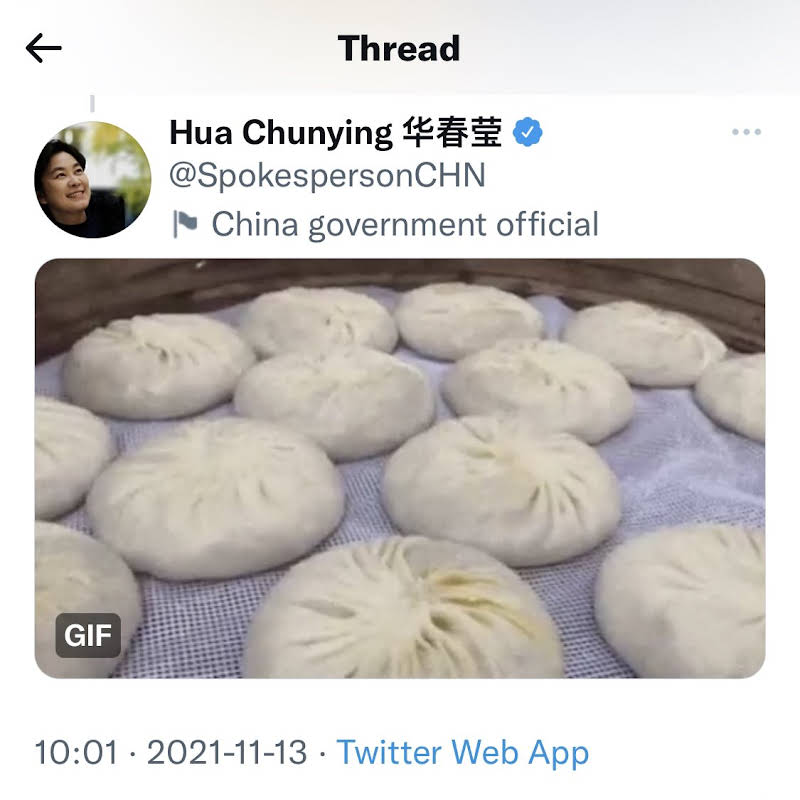The image size is (800, 800).
Task: Open the three-dot menu on the tweet
Action: tap(746, 132)
